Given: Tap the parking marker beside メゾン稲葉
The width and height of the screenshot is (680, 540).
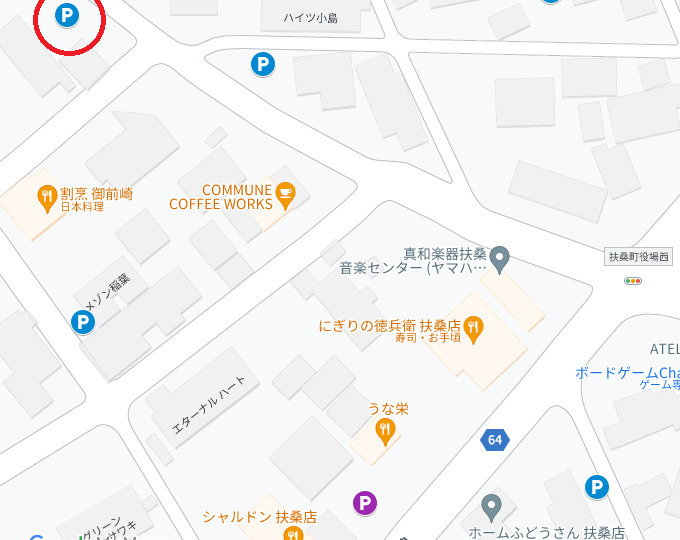Looking at the screenshot, I should tap(83, 322).
